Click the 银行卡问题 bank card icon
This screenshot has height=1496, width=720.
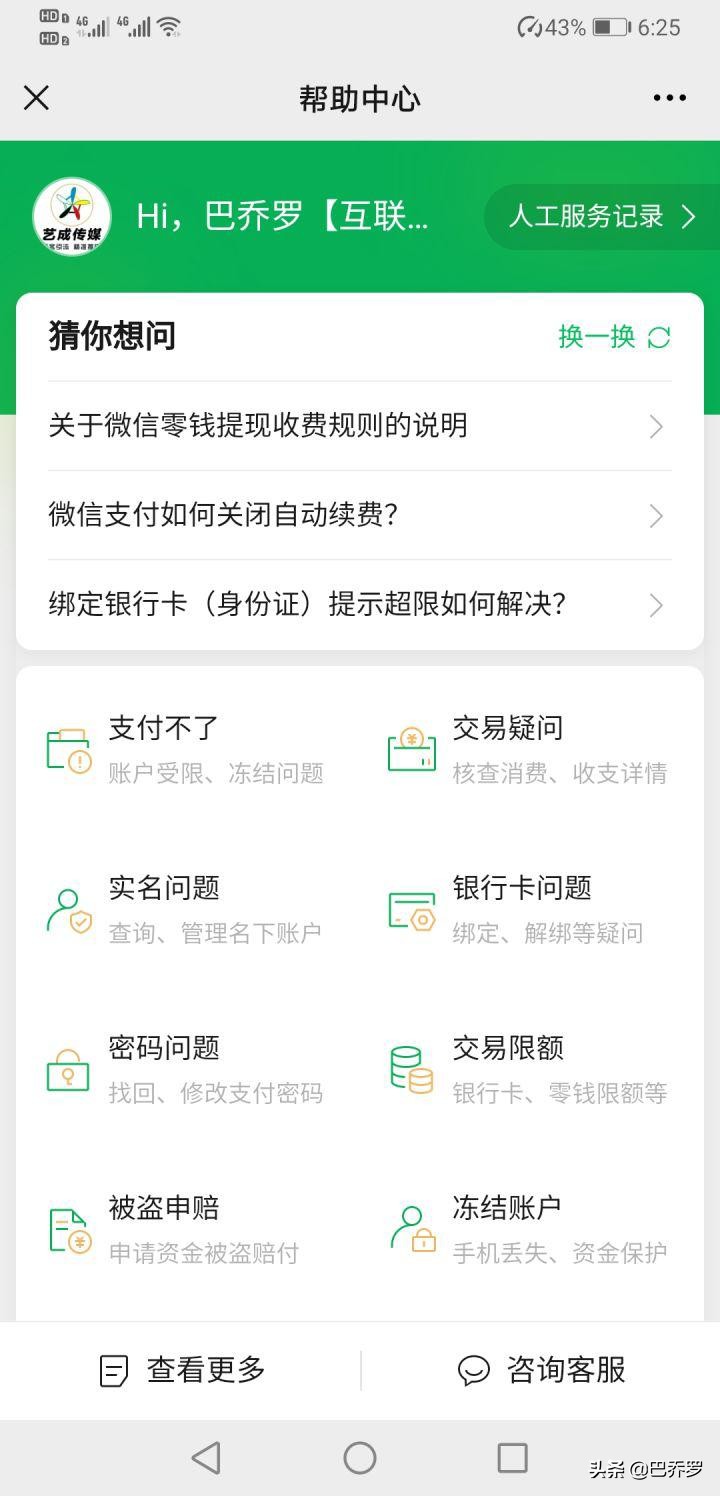410,908
